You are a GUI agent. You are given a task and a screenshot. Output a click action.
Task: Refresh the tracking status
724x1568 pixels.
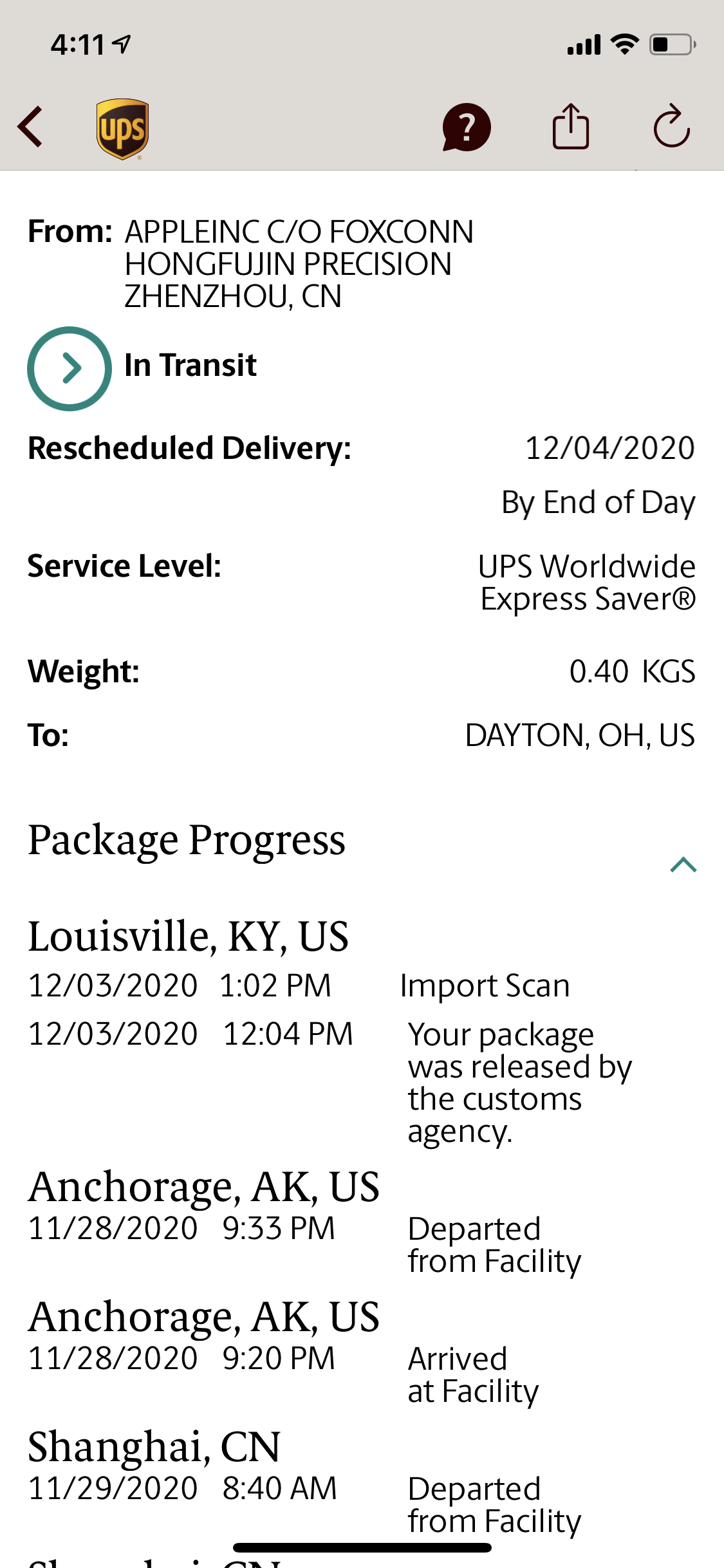671,127
